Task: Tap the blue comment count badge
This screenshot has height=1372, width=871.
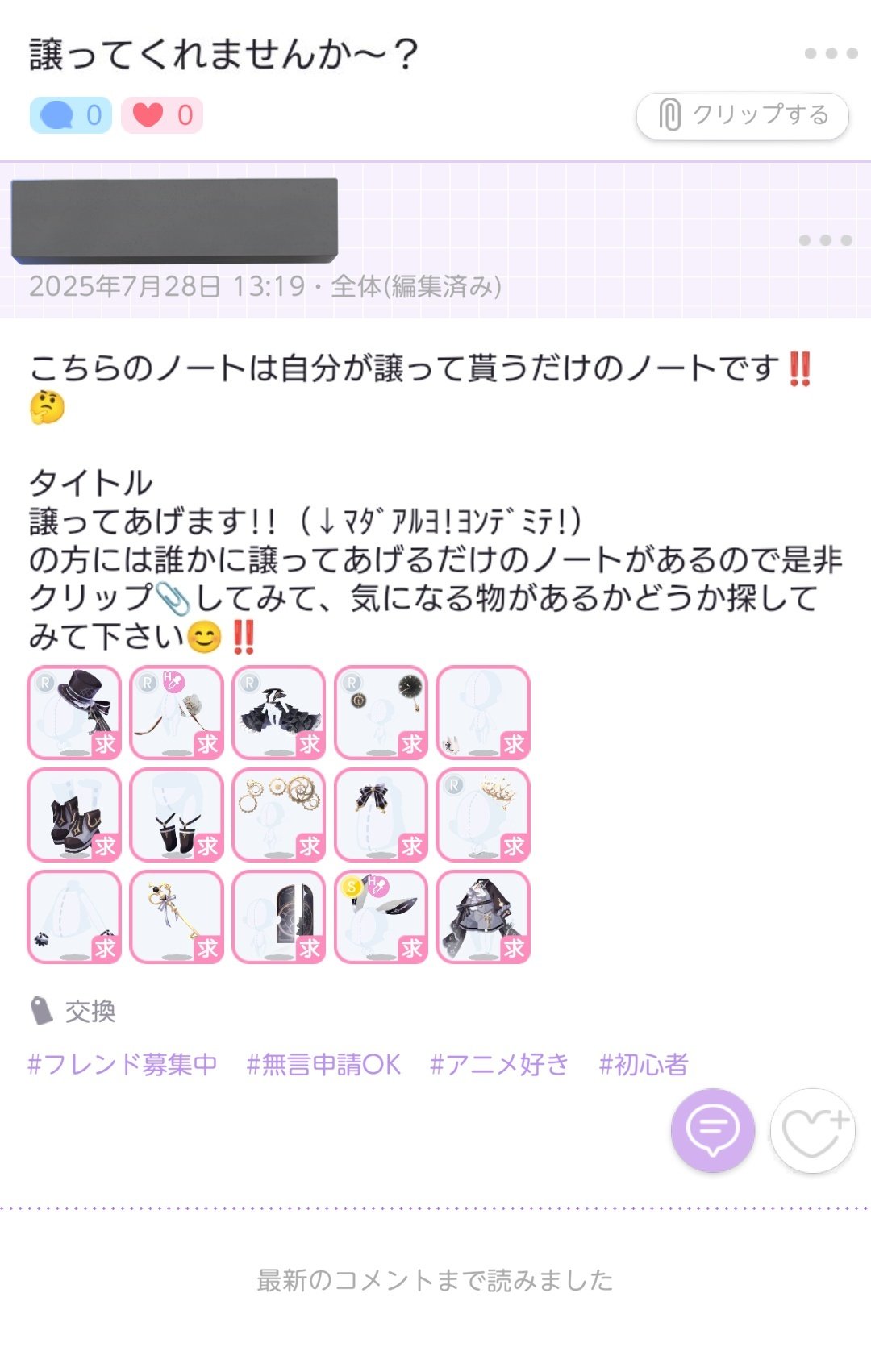Action: pyautogui.click(x=71, y=115)
